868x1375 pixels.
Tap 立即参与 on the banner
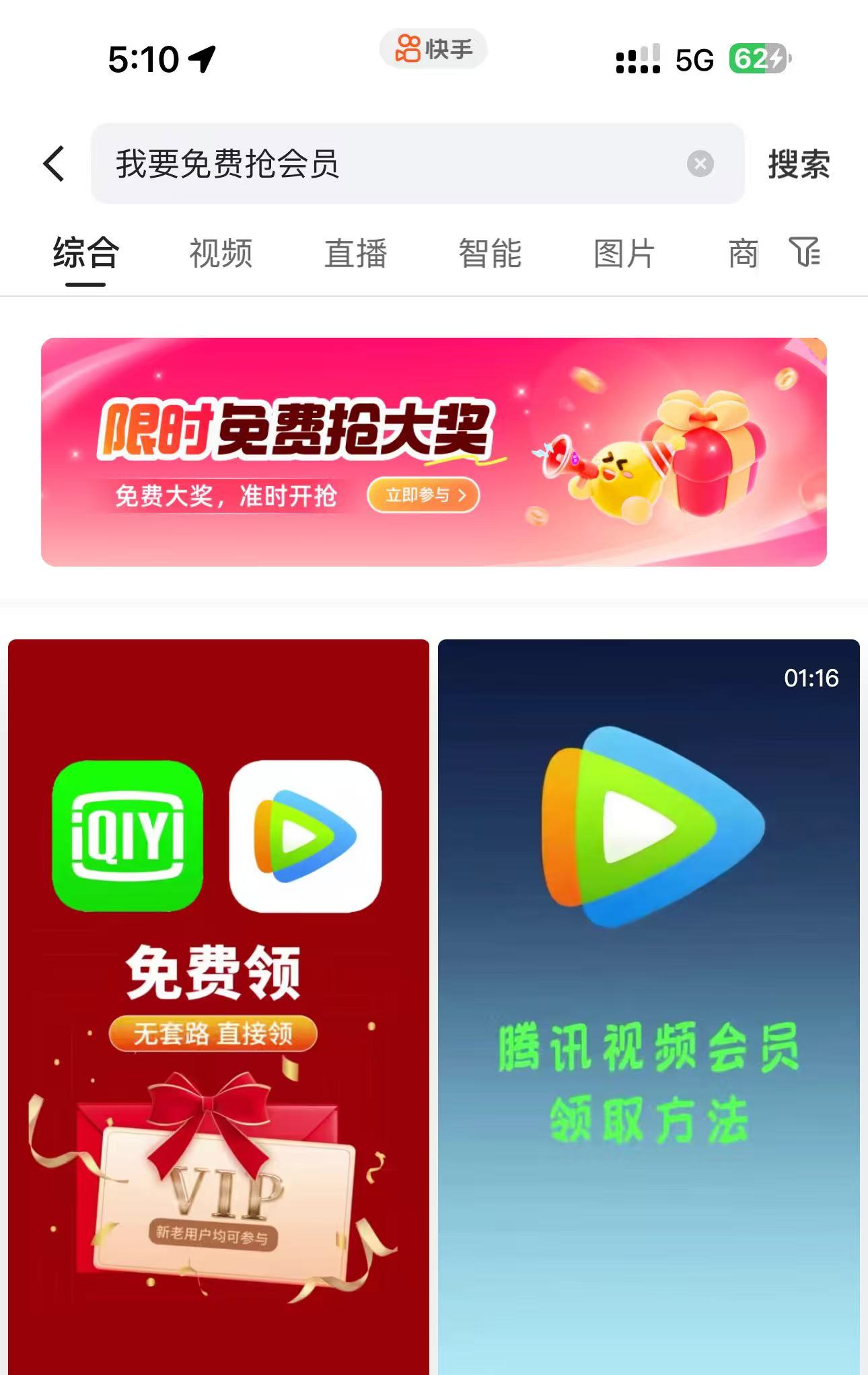click(423, 495)
